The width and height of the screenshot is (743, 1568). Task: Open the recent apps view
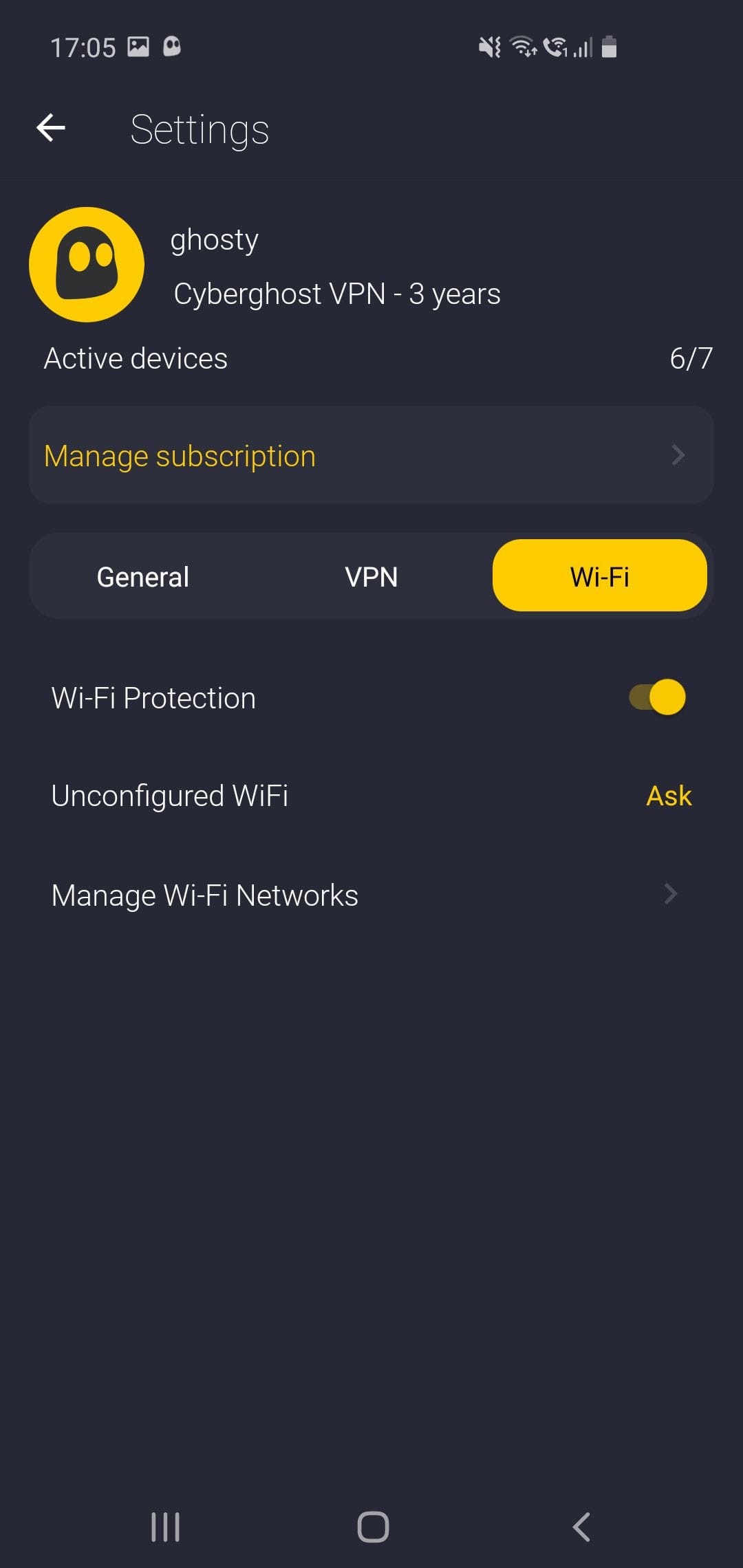coord(165,1527)
